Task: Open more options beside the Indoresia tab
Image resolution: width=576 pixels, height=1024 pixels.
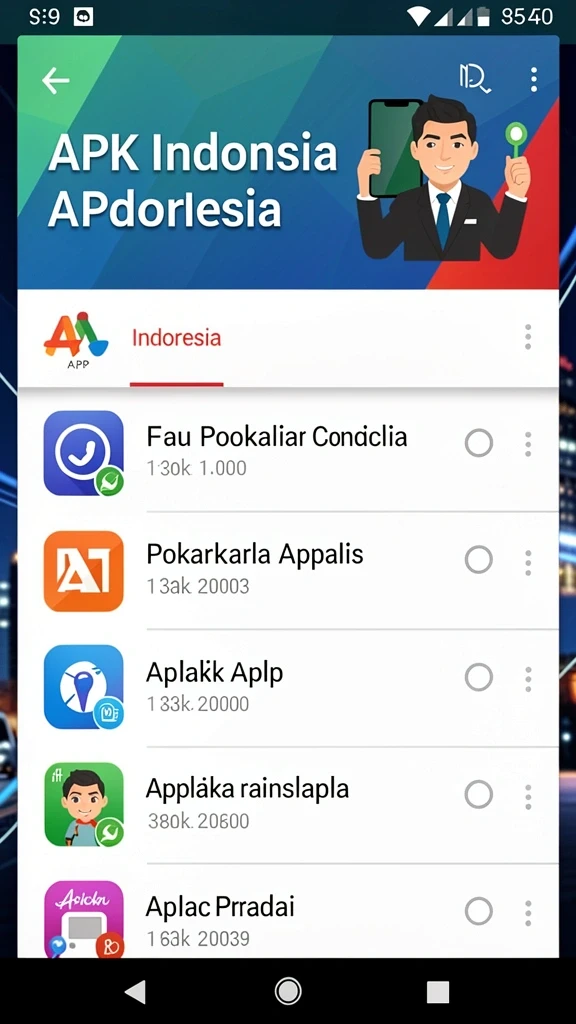Action: [x=528, y=337]
